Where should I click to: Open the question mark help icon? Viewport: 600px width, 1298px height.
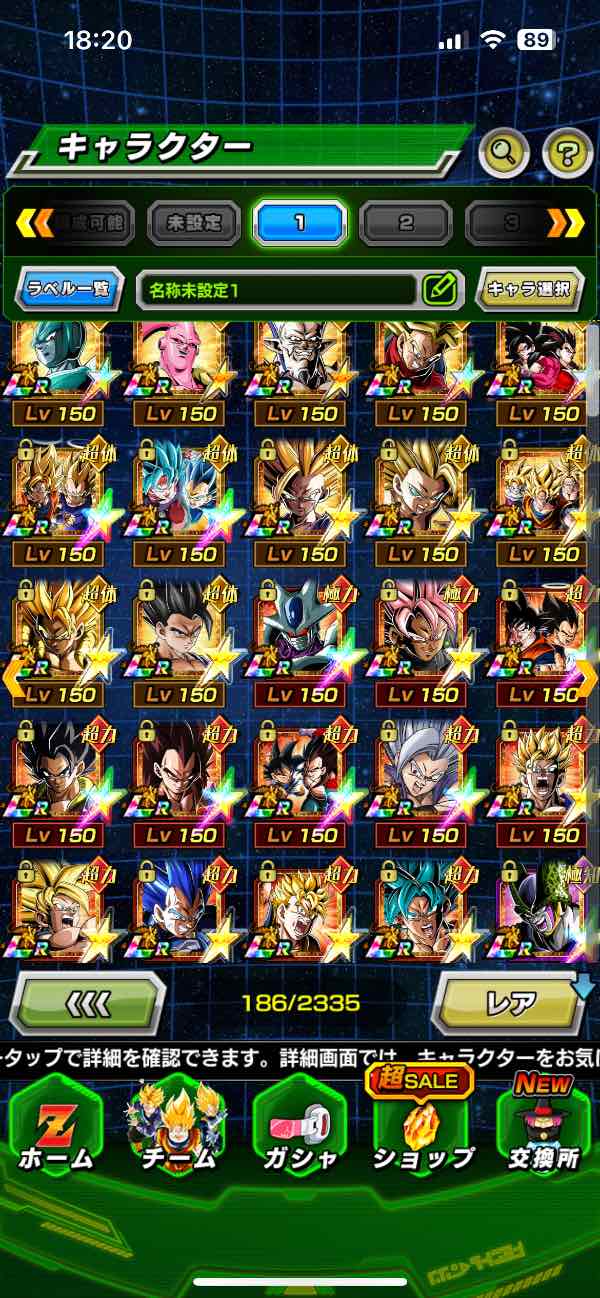[567, 153]
